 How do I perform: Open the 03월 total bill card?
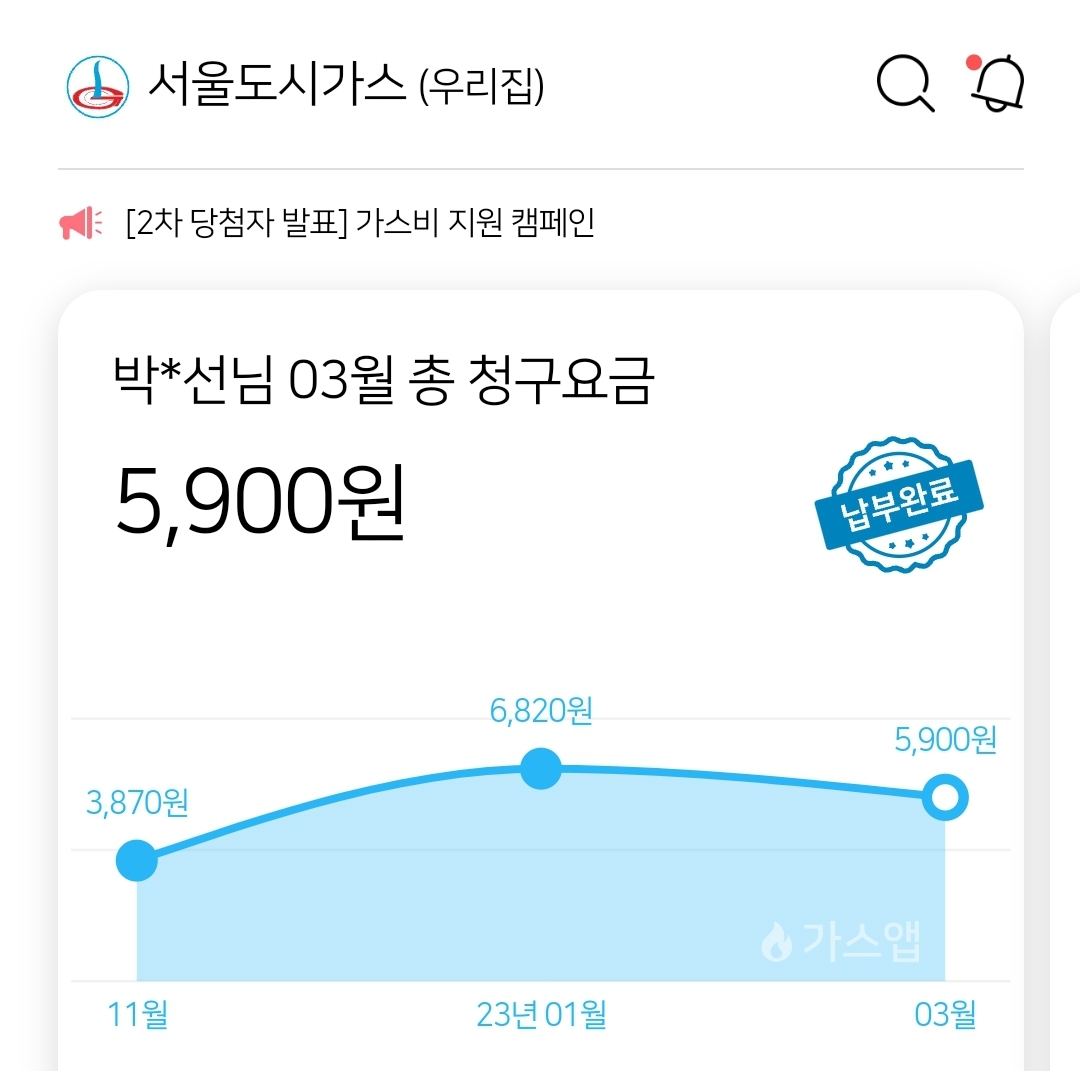click(x=541, y=680)
